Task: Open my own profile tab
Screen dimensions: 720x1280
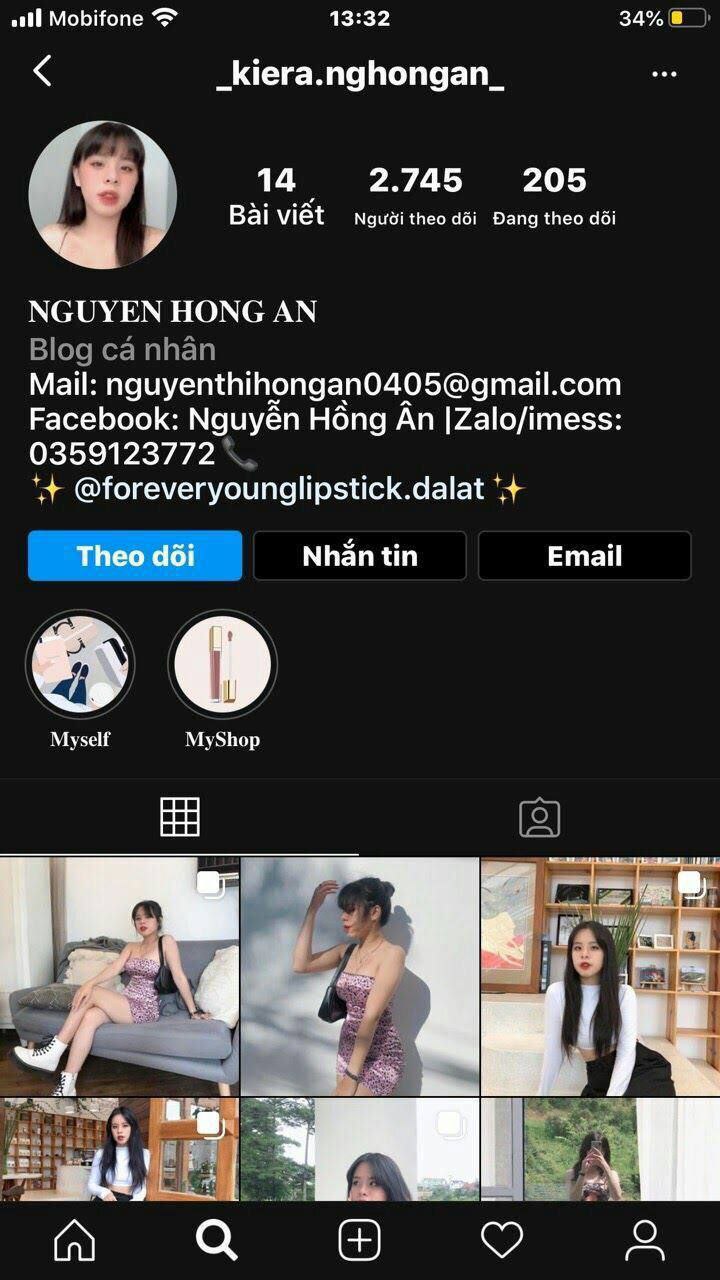Action: [645, 1241]
